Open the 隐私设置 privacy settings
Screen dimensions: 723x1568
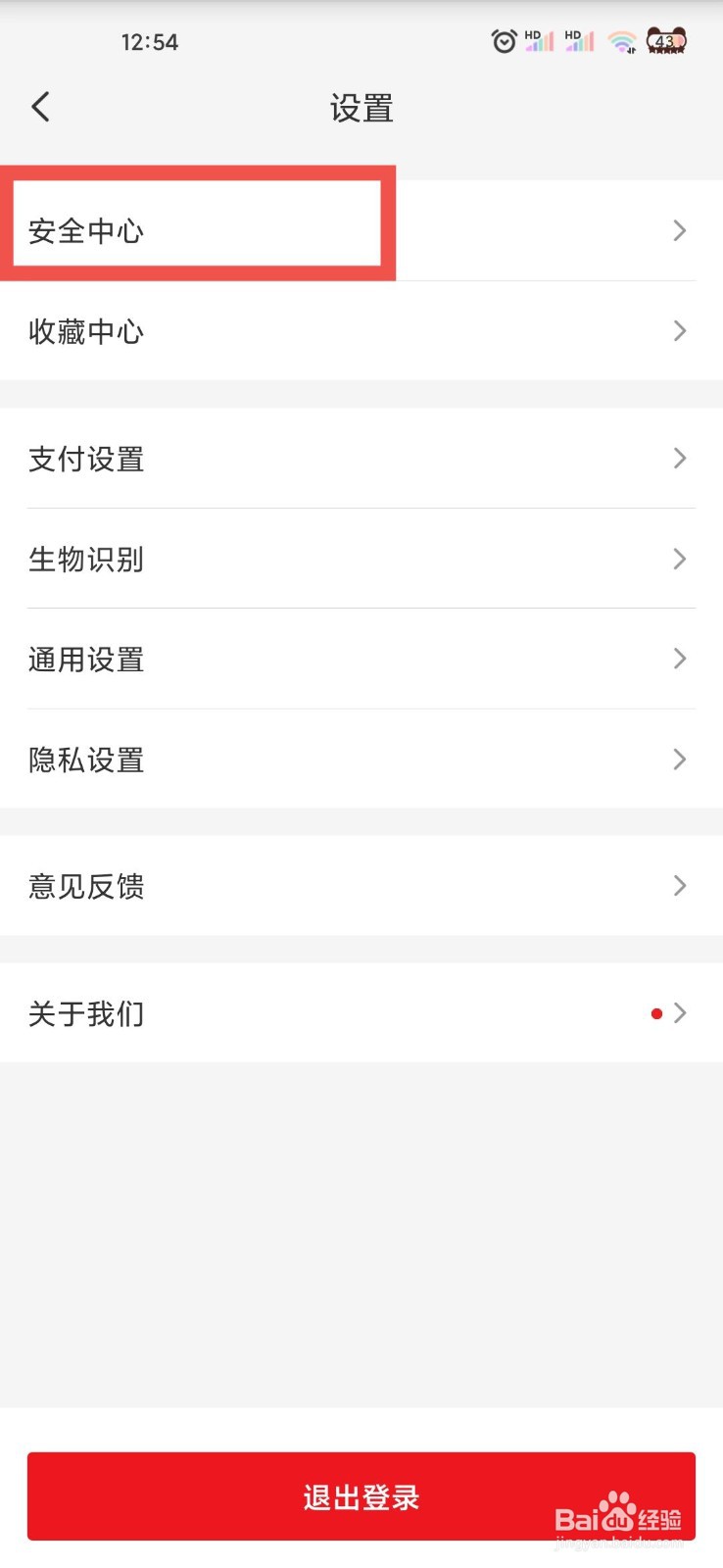click(86, 759)
